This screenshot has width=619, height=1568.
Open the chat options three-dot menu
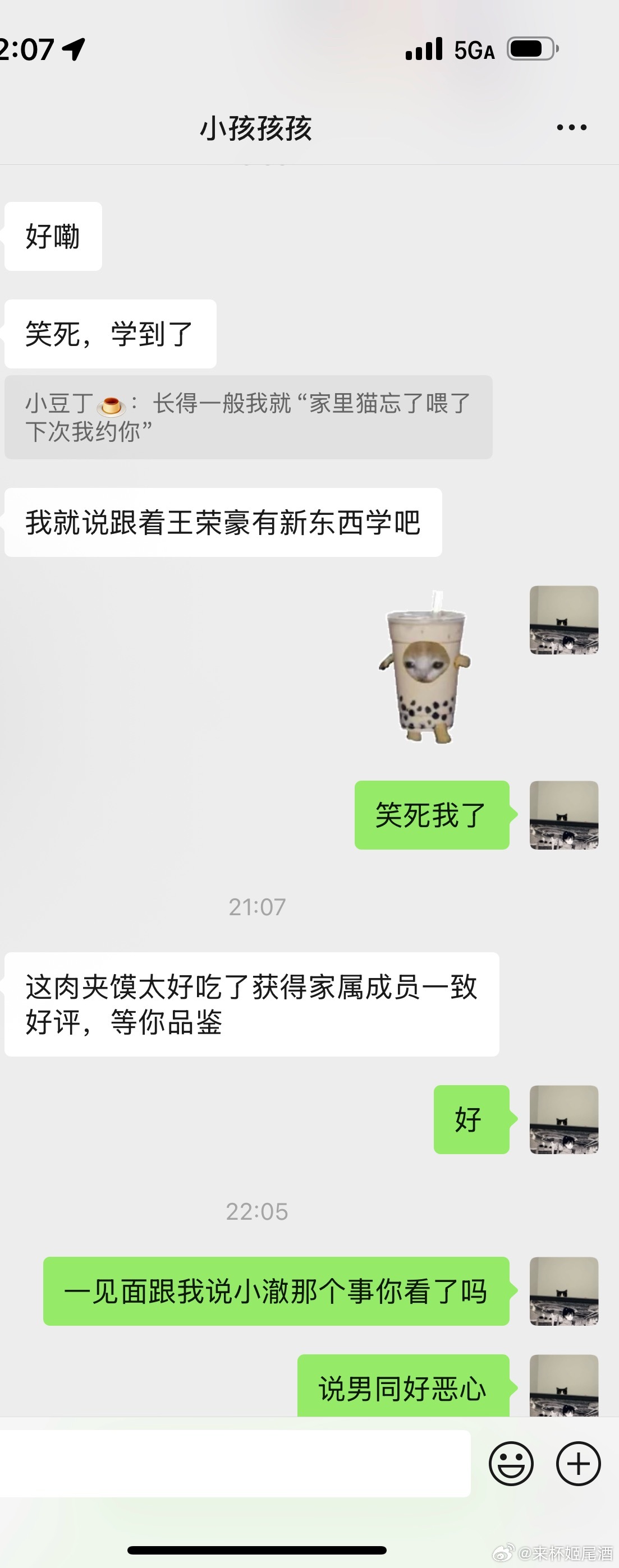click(571, 128)
